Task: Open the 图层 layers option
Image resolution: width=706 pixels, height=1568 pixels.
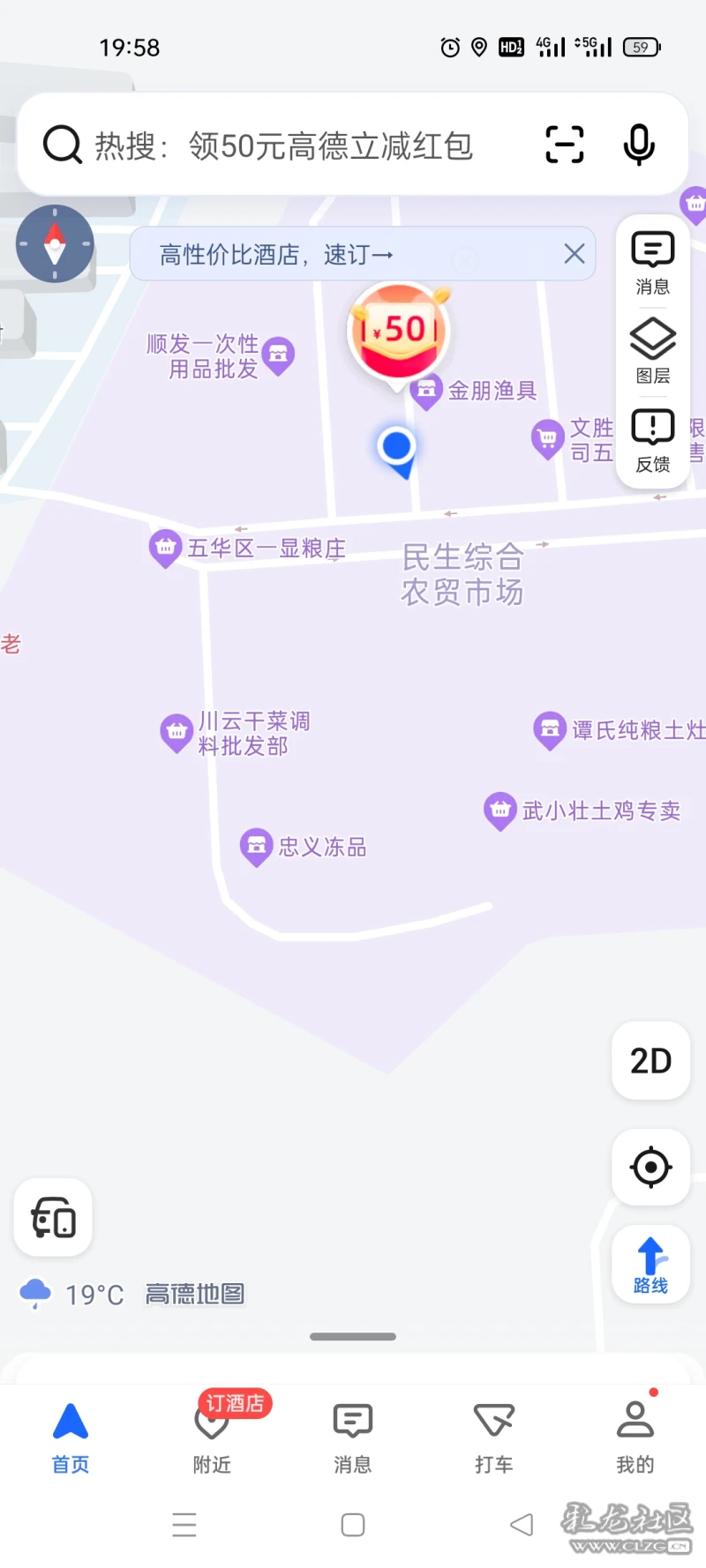Action: click(x=653, y=351)
